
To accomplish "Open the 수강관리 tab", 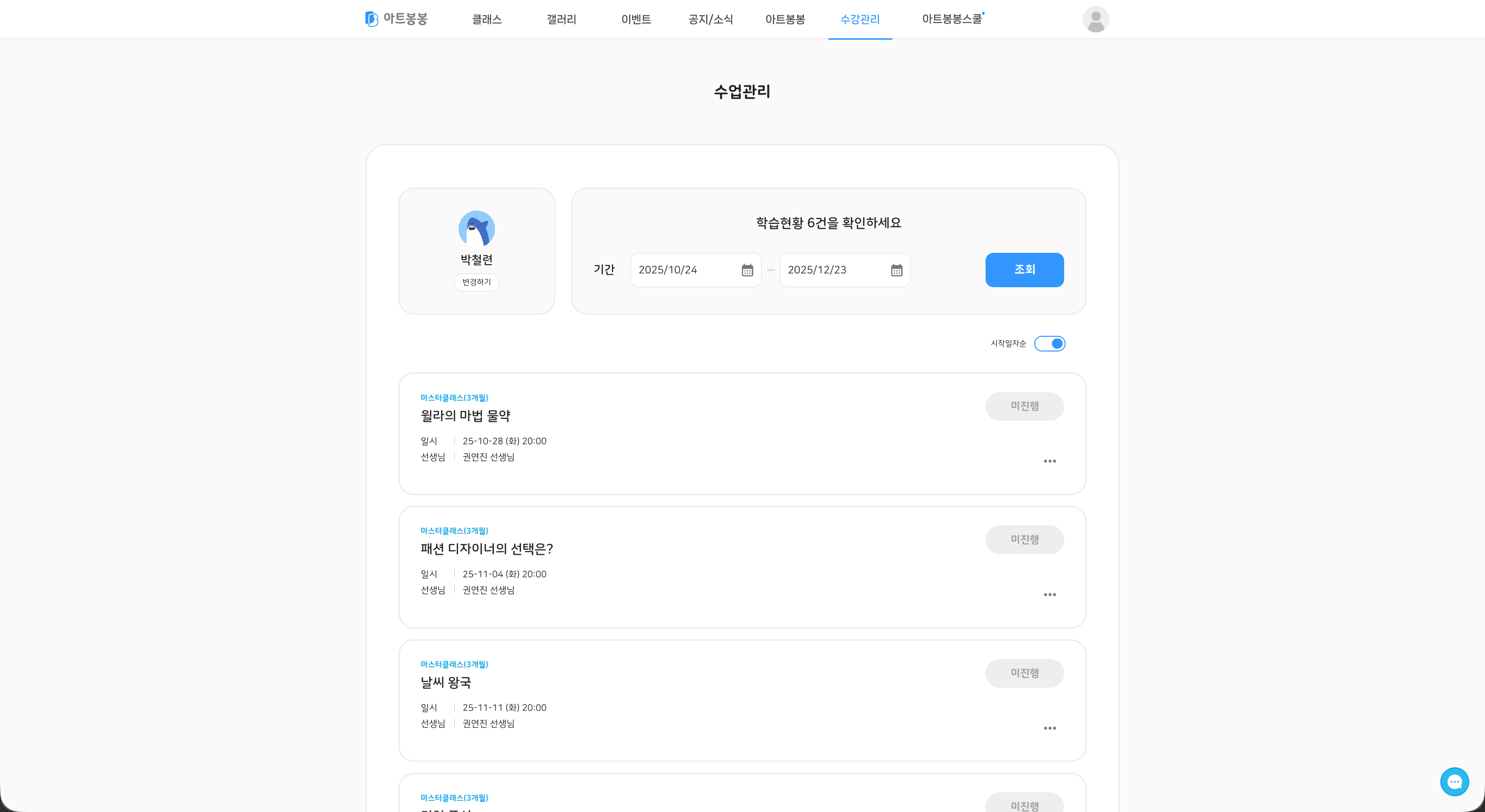I will 859,20.
